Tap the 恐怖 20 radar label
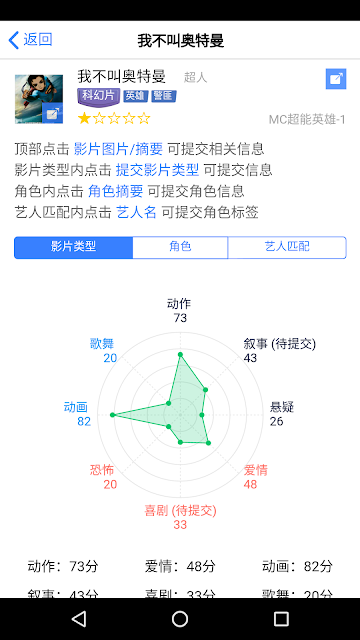 point(103,477)
